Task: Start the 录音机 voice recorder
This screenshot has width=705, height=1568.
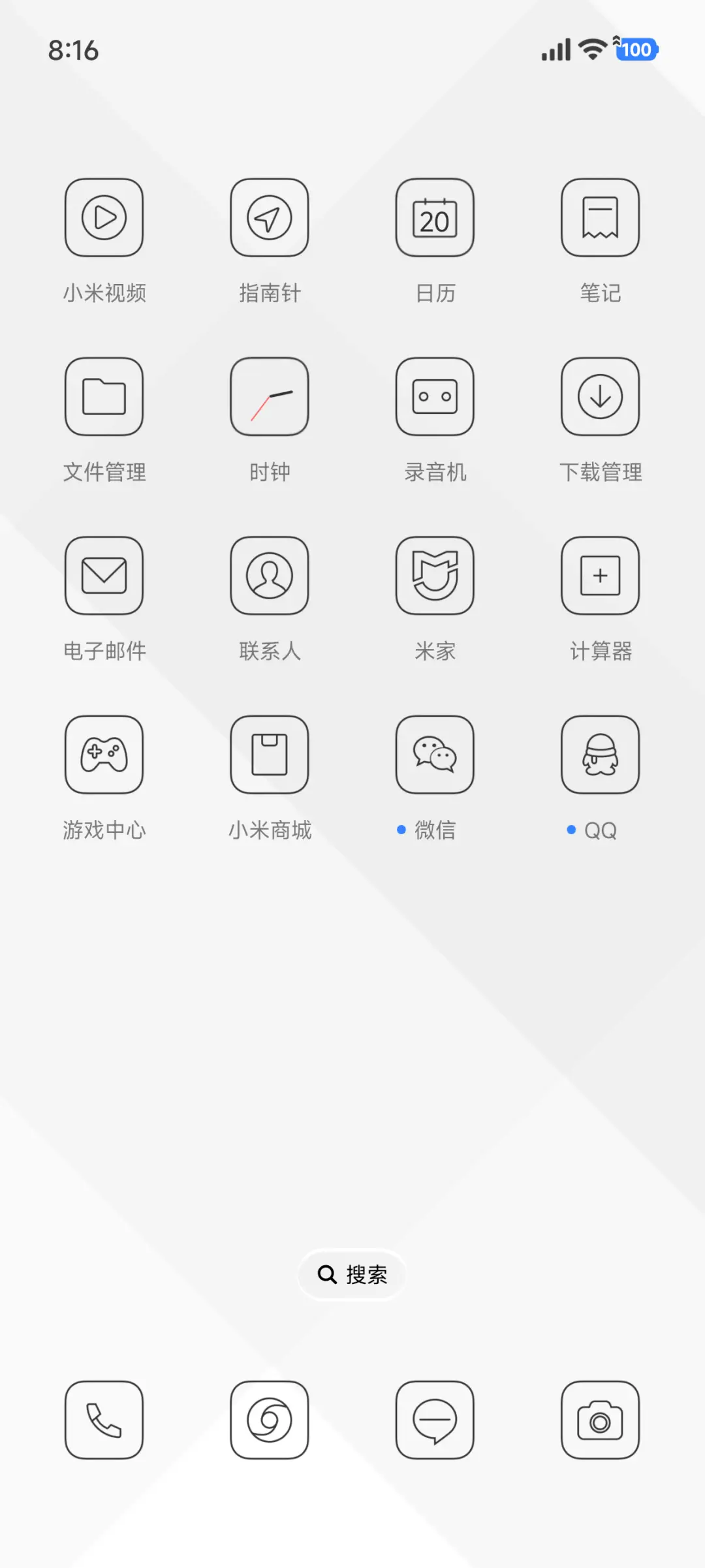Action: pyautogui.click(x=435, y=397)
